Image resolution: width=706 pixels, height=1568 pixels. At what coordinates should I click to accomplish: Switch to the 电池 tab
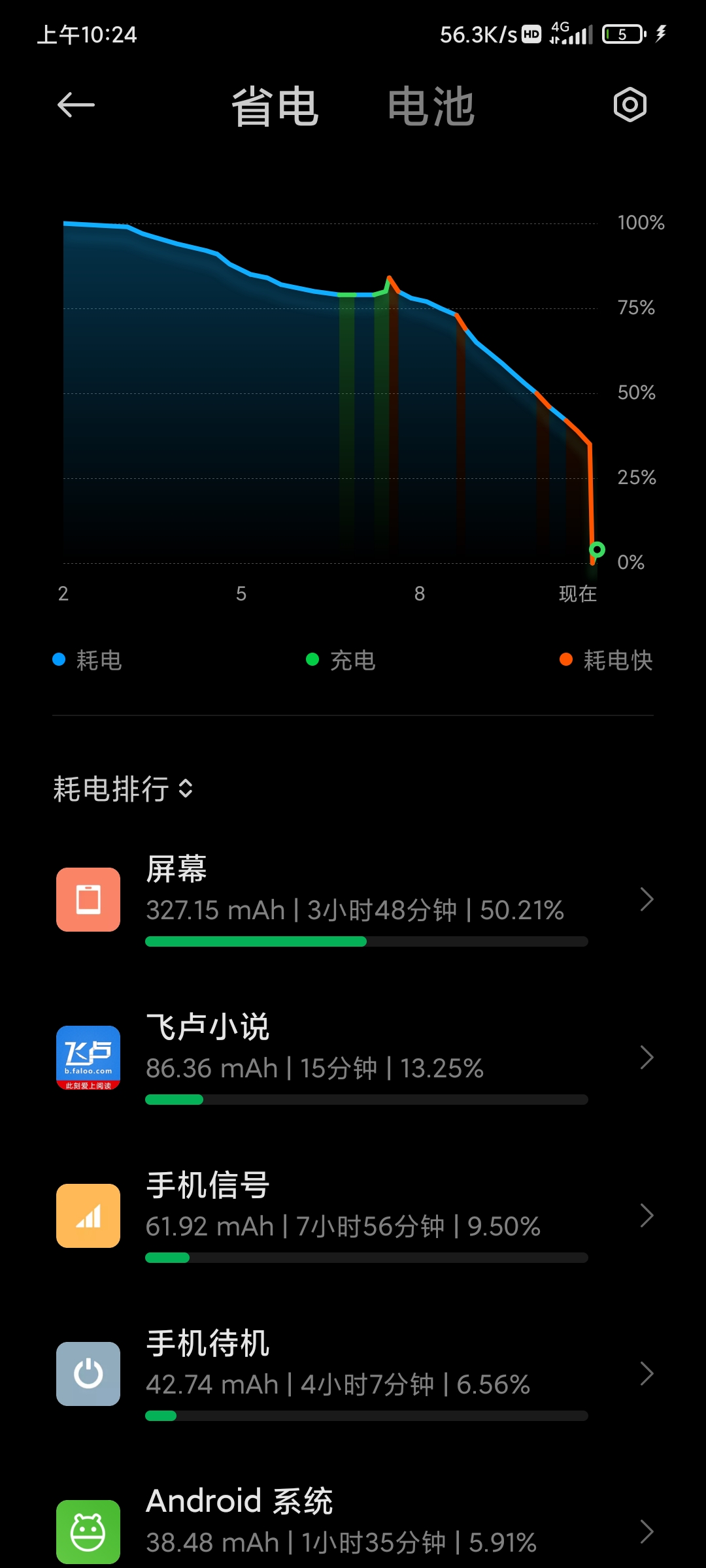pos(431,106)
